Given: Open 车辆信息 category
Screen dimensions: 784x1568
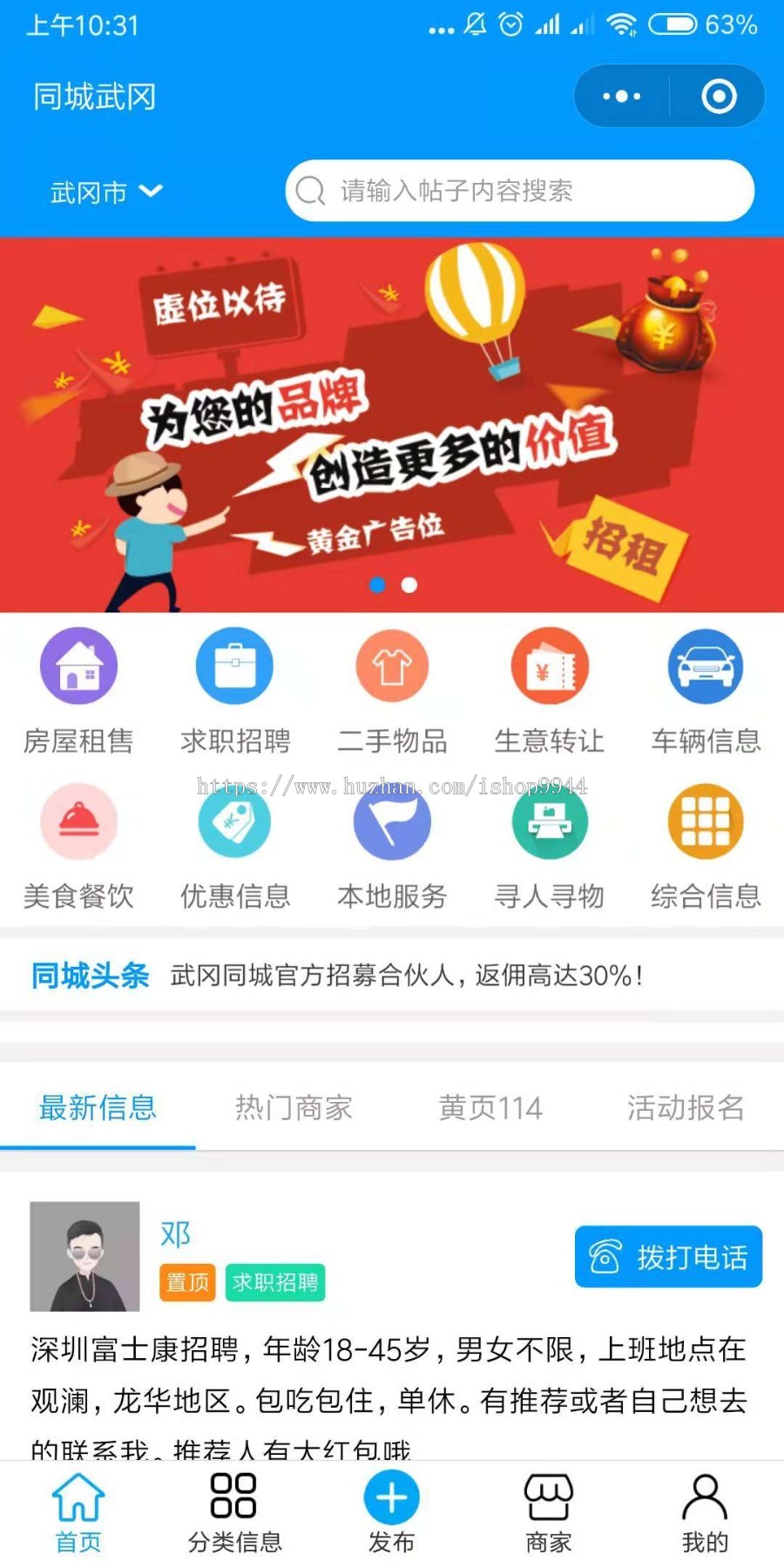Looking at the screenshot, I should coord(706,690).
